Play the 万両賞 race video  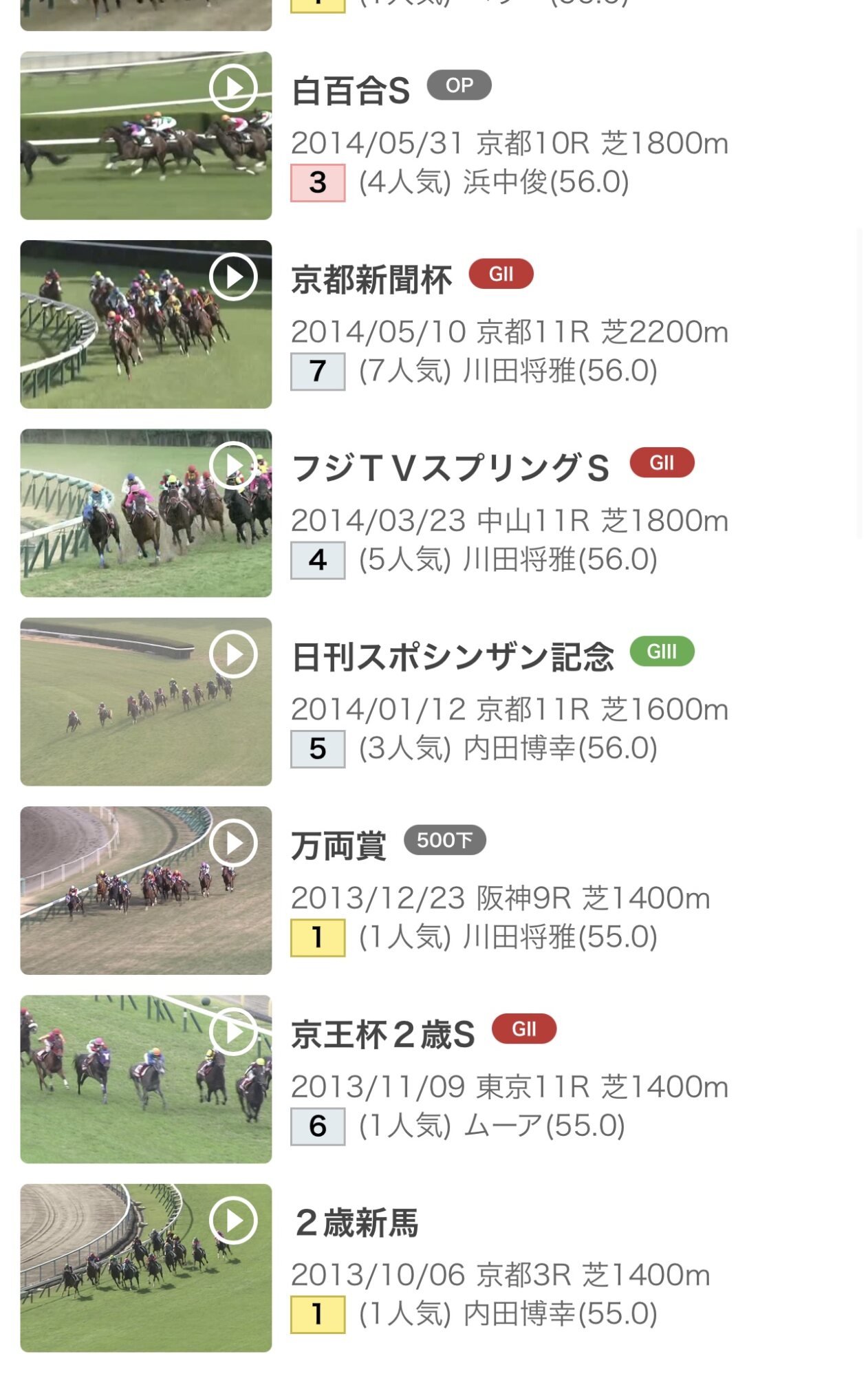click(146, 890)
